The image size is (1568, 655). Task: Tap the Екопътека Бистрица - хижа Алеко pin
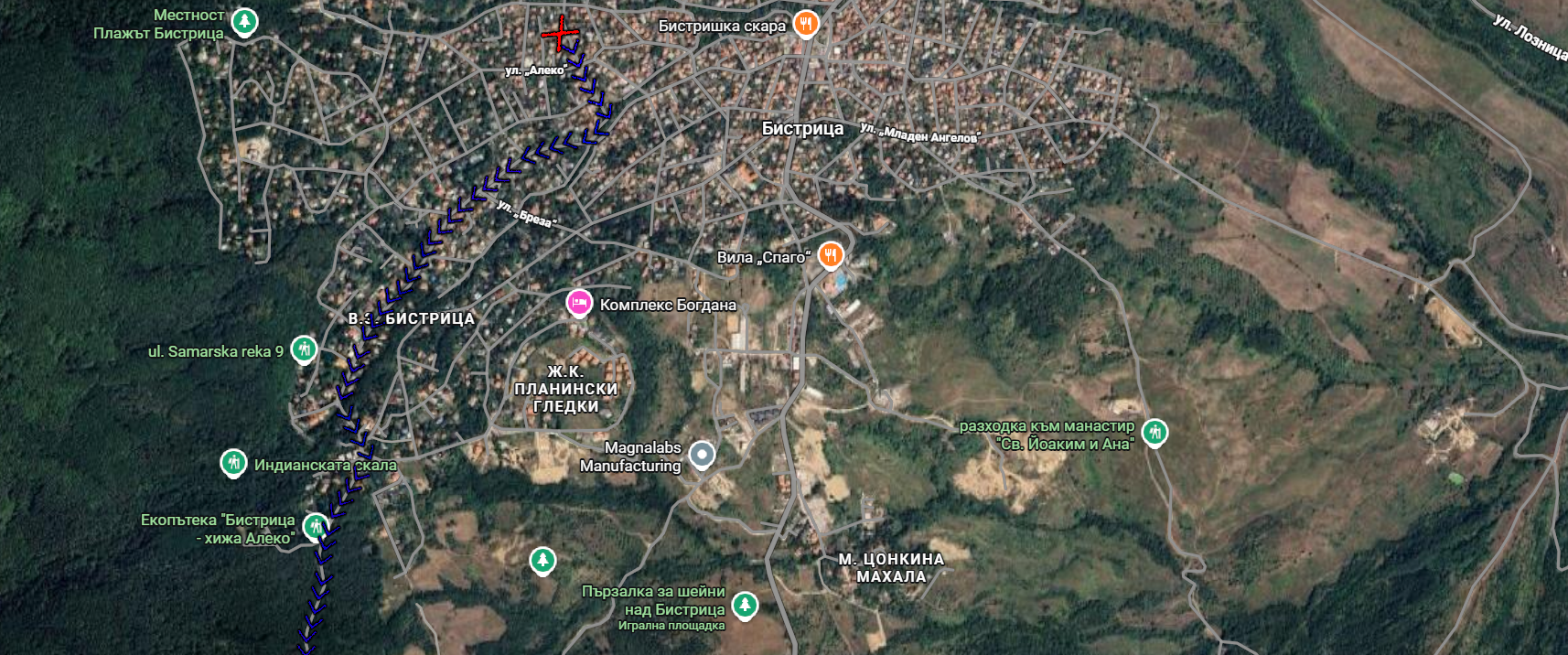(x=316, y=526)
